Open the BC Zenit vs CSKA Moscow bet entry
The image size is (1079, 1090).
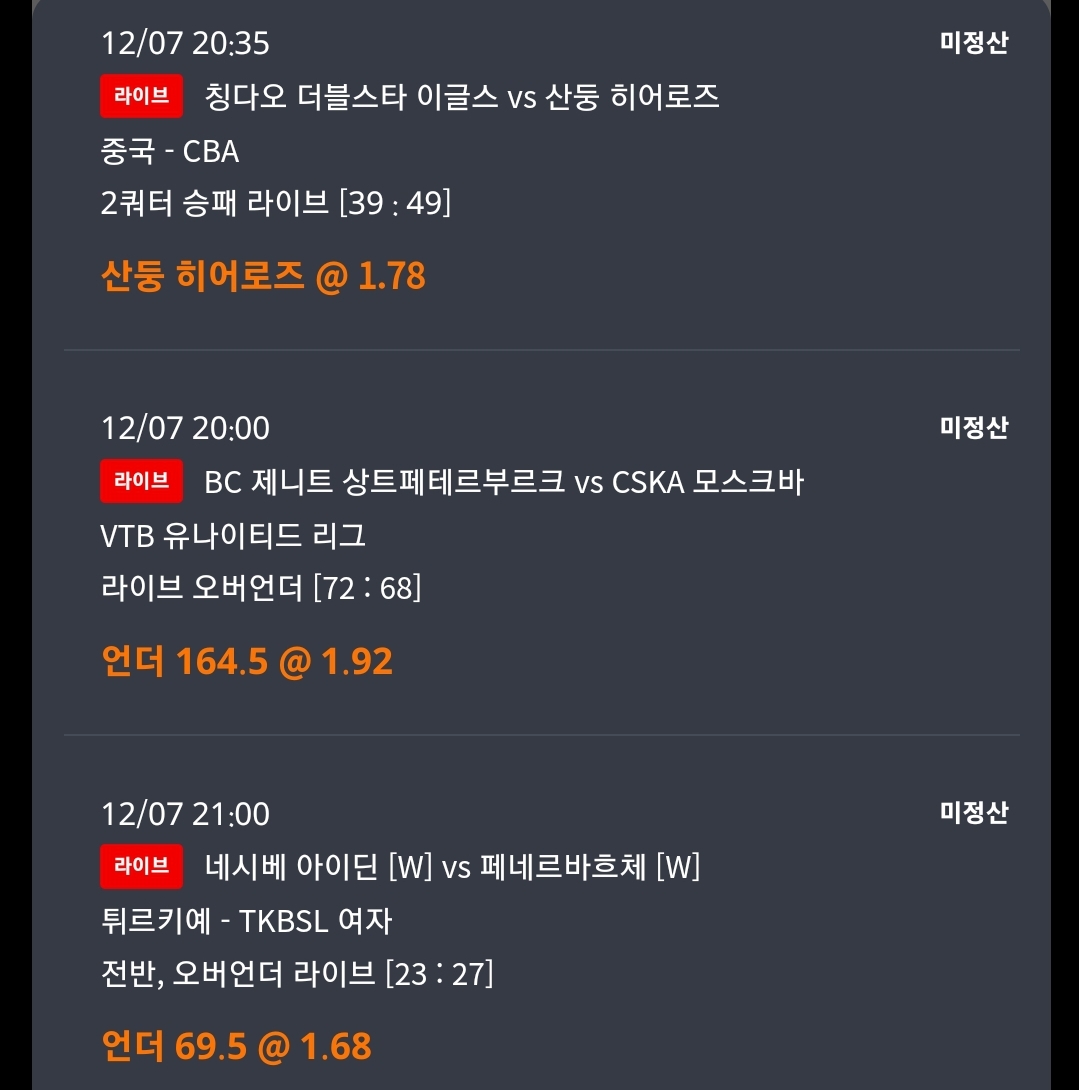(x=503, y=482)
